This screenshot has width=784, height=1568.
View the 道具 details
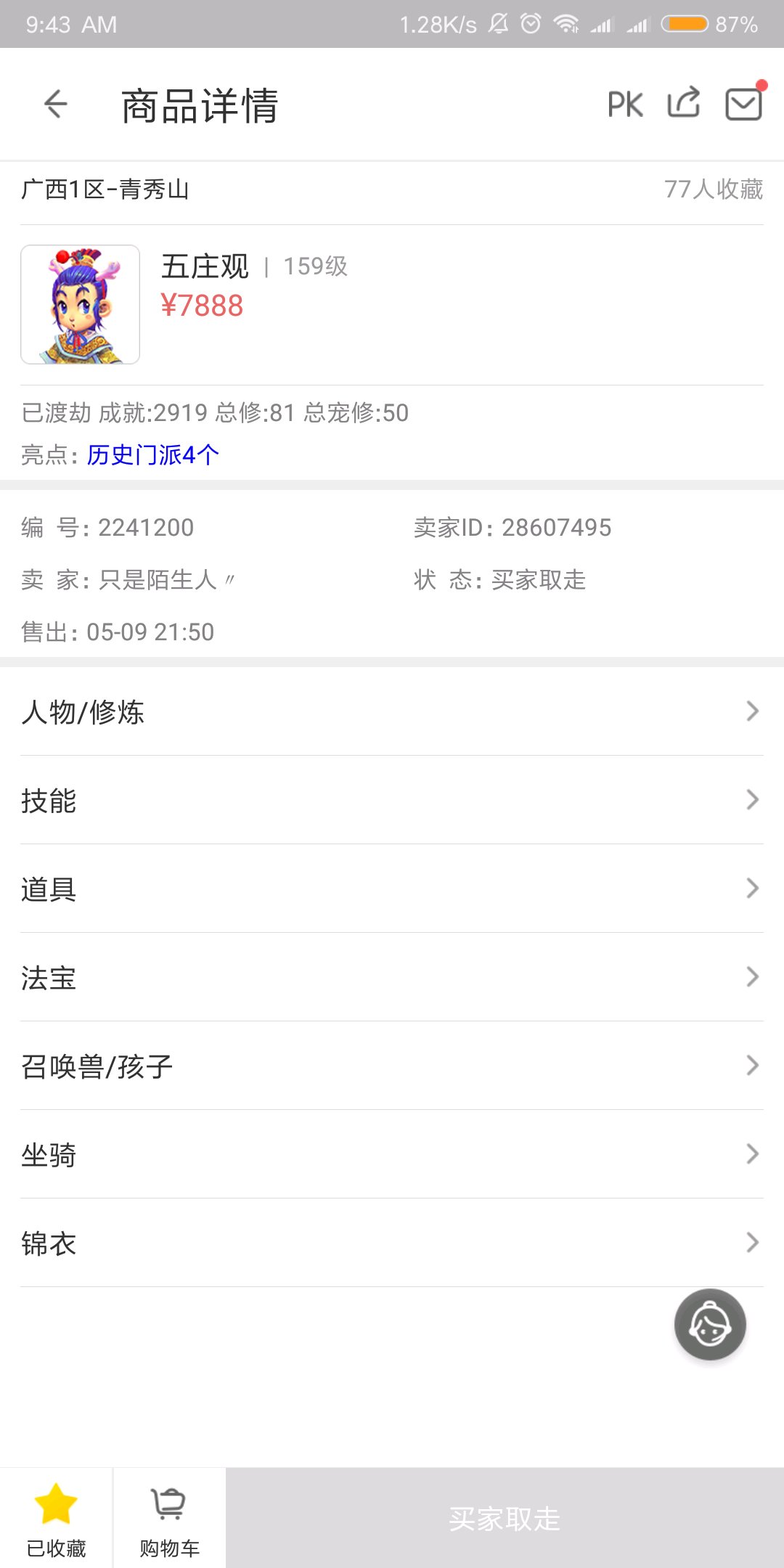pyautogui.click(x=392, y=889)
